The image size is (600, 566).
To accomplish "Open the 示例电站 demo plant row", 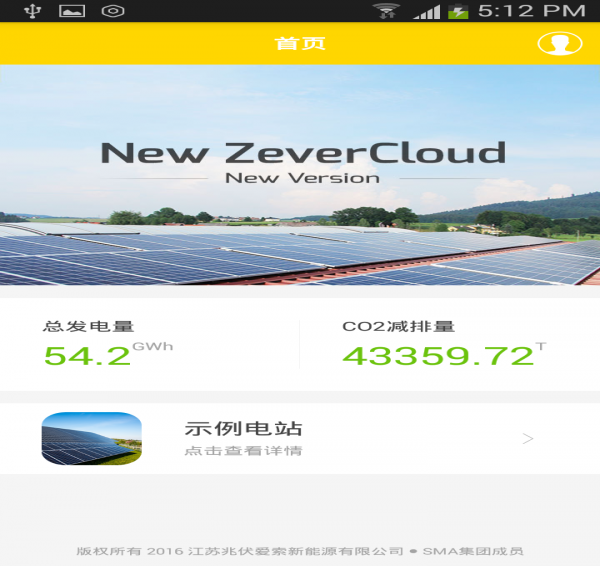I will [x=300, y=439].
